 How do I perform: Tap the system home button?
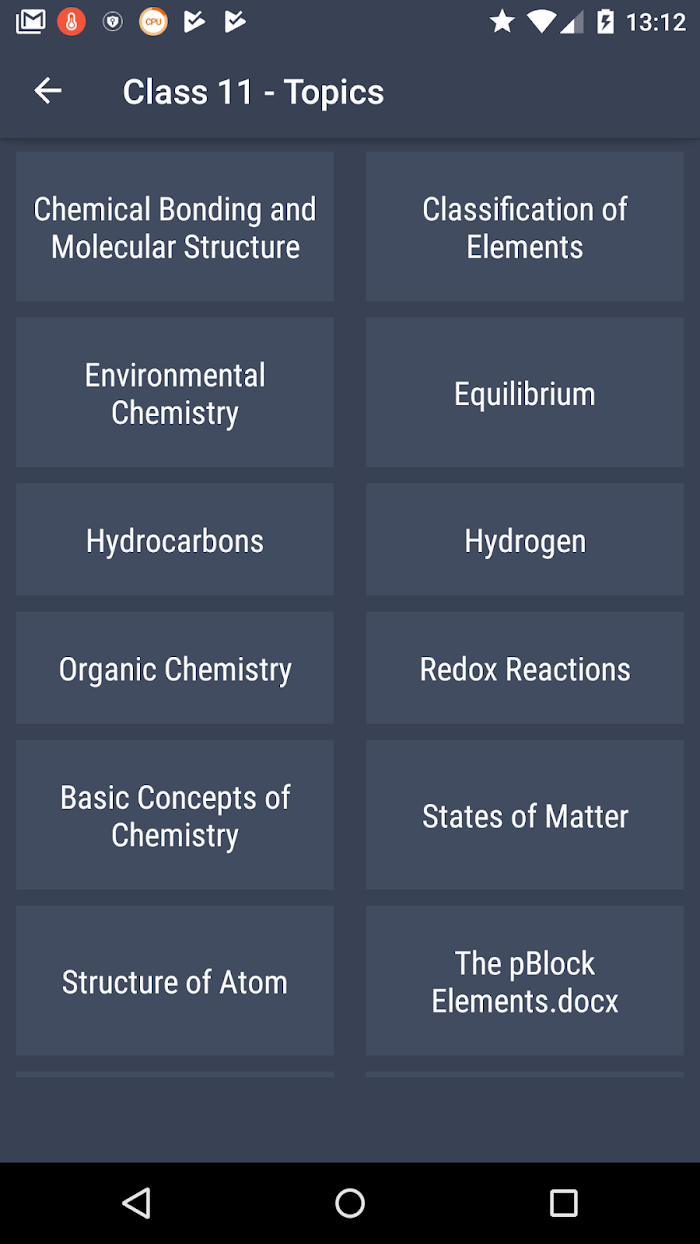pyautogui.click(x=350, y=1203)
